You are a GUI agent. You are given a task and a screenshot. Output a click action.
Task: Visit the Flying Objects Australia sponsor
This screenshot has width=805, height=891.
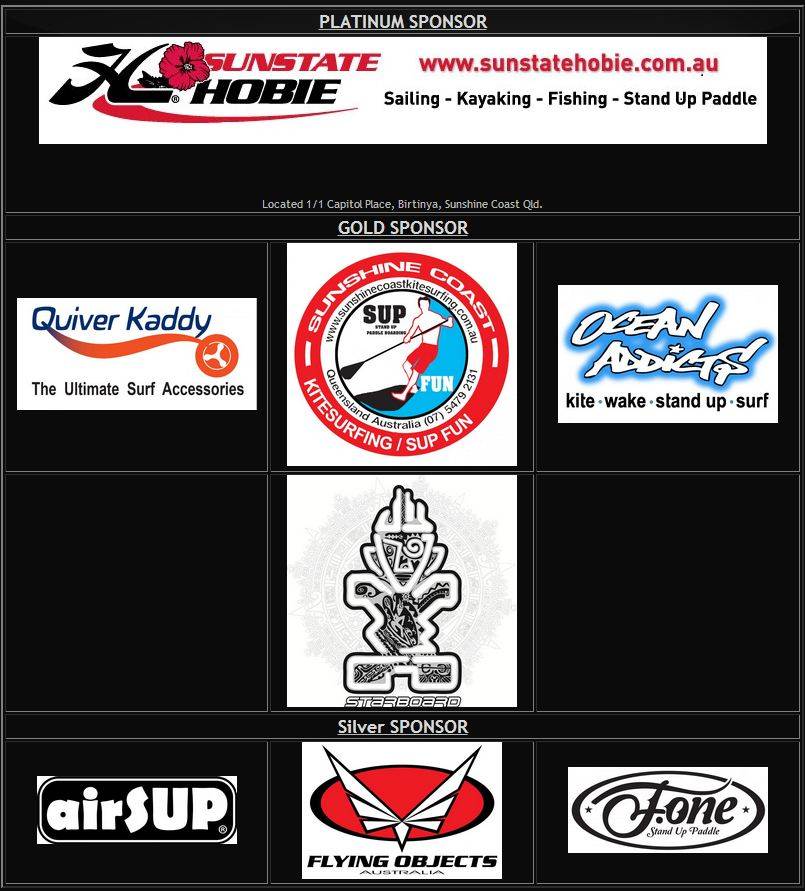(402, 810)
